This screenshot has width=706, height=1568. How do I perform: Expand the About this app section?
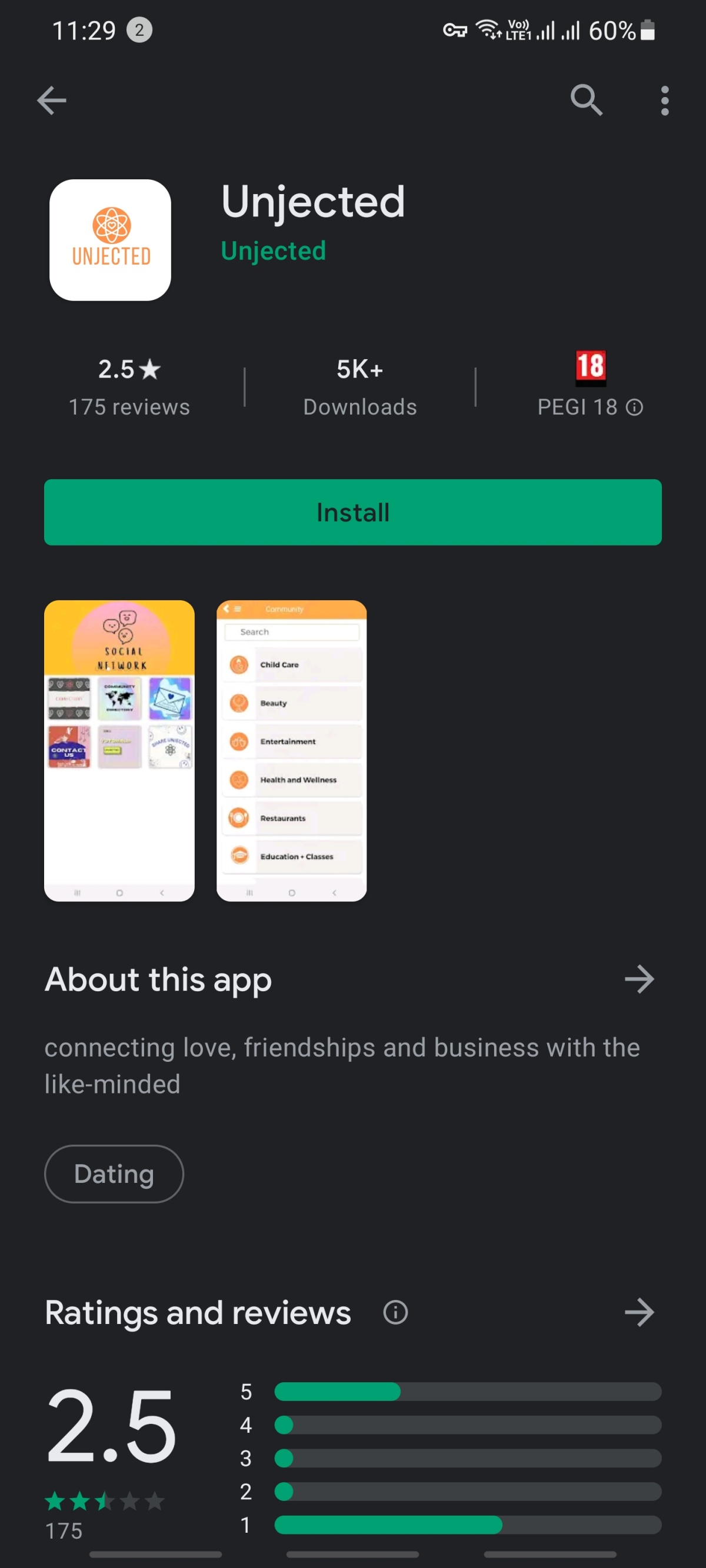pyautogui.click(x=639, y=979)
